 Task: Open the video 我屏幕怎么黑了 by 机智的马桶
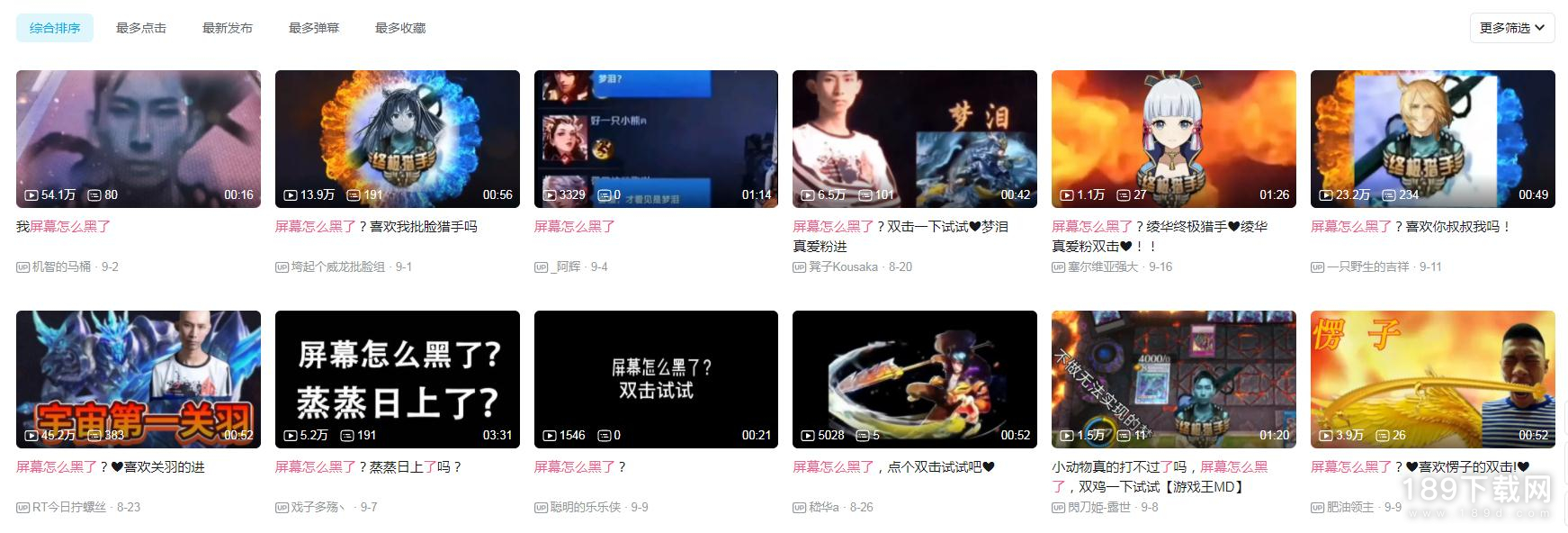[138, 139]
